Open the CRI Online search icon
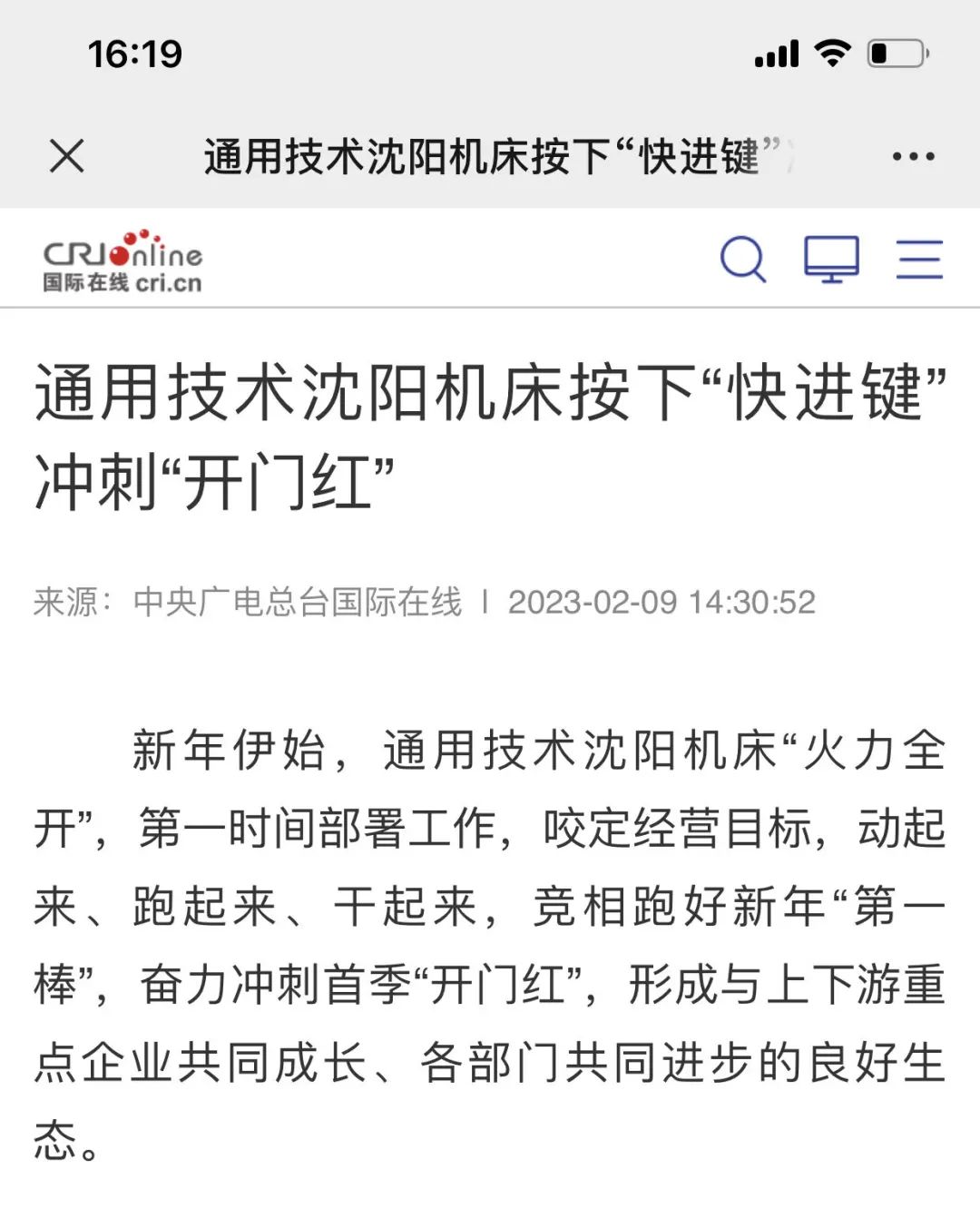 [743, 260]
